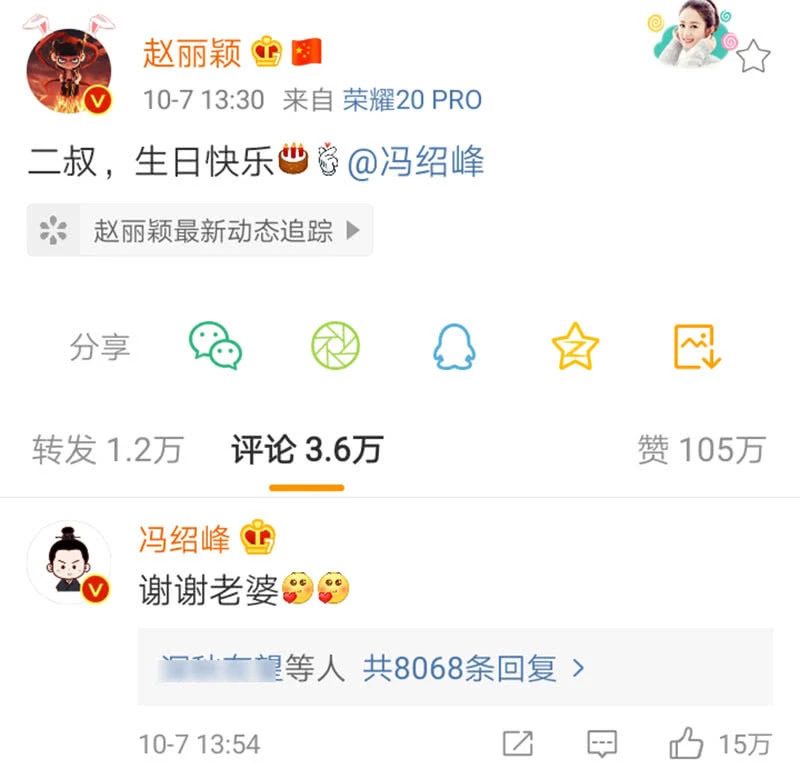800x769 pixels.
Task: Open the 荣耀20 PRO source link
Action: click(412, 100)
